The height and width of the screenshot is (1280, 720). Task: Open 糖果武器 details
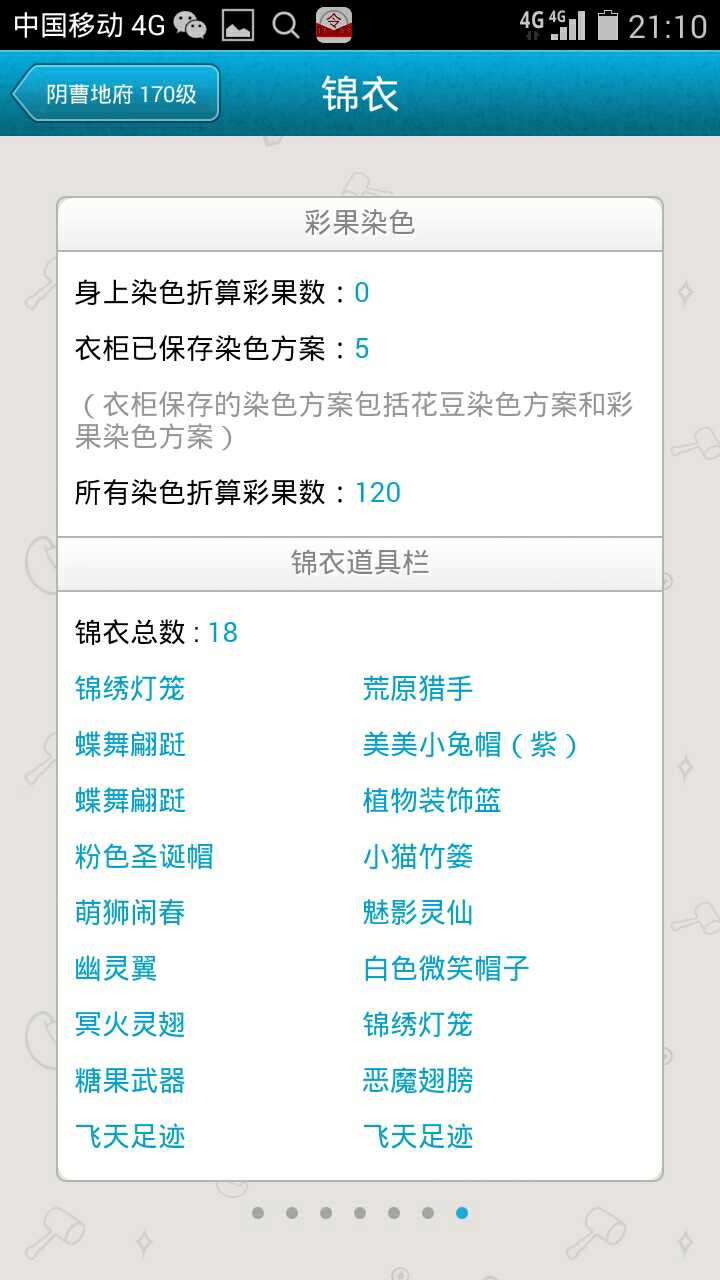(130, 1081)
